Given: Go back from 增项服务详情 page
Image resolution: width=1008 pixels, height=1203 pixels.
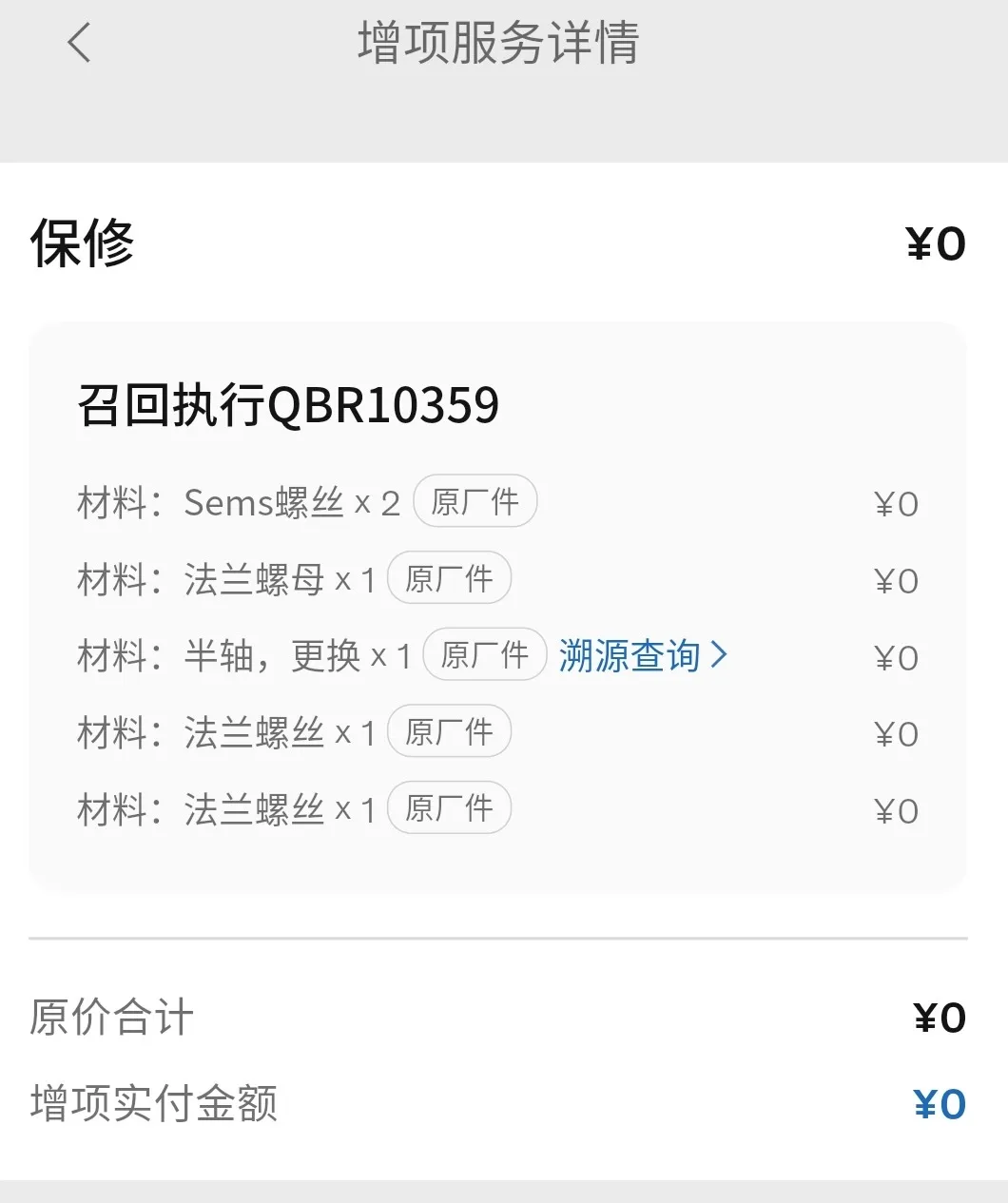Looking at the screenshot, I should [79, 44].
